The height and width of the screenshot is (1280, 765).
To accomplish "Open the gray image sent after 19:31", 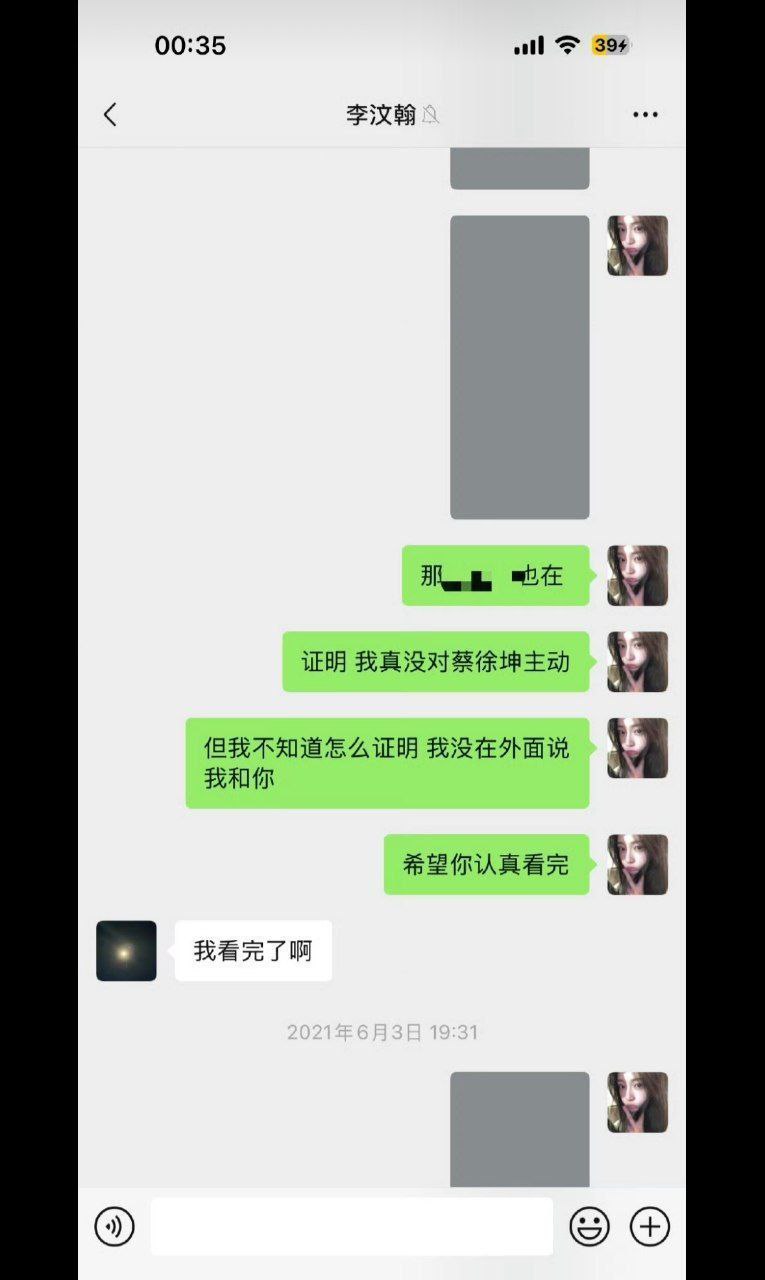I will pyautogui.click(x=519, y=1129).
